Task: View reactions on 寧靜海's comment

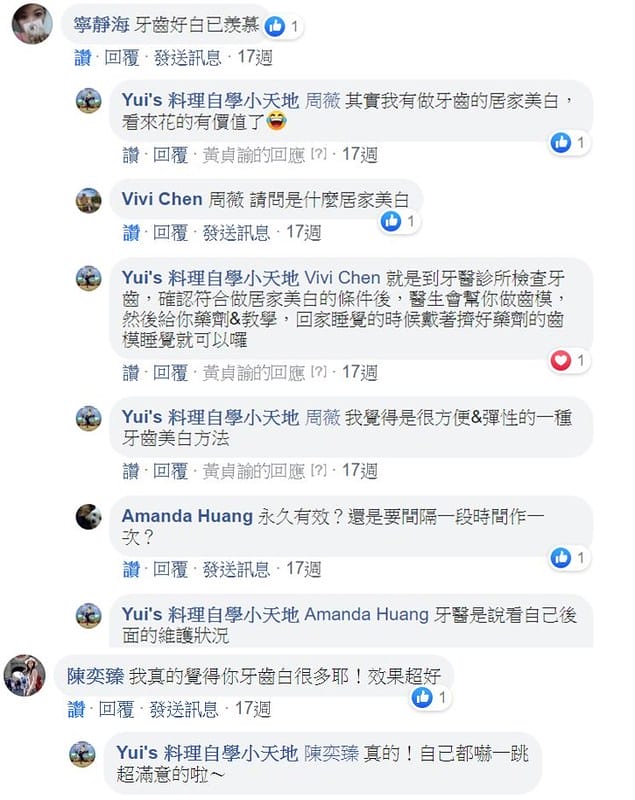Action: [x=283, y=26]
